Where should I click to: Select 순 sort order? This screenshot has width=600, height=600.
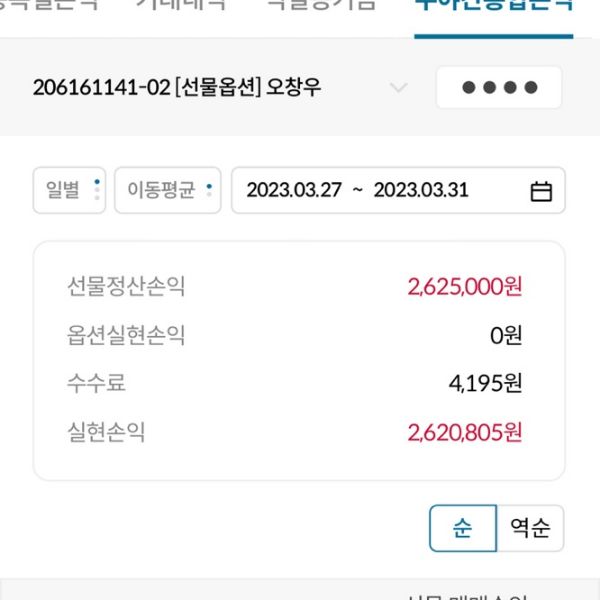463,528
